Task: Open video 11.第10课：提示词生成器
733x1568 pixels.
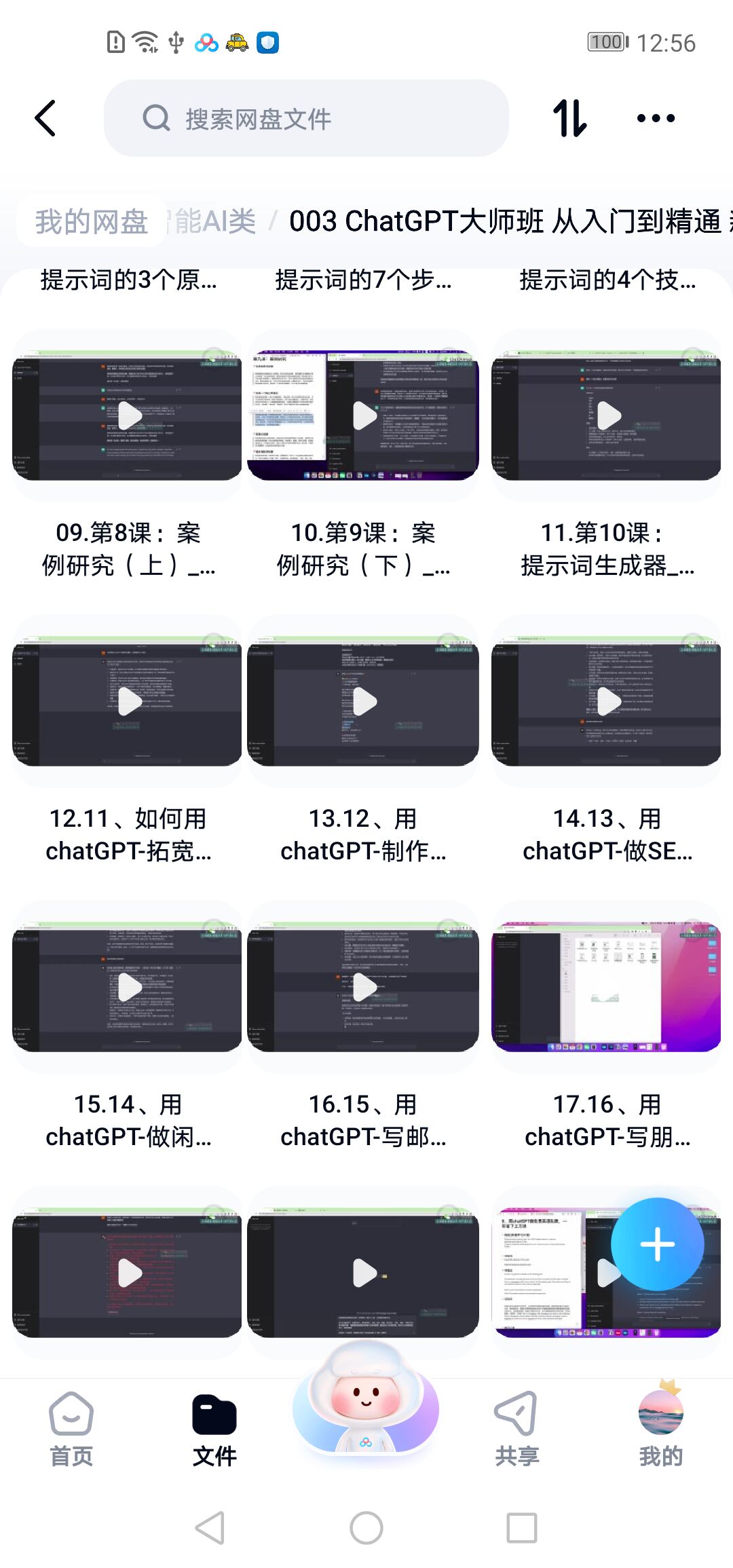Action: (x=607, y=415)
